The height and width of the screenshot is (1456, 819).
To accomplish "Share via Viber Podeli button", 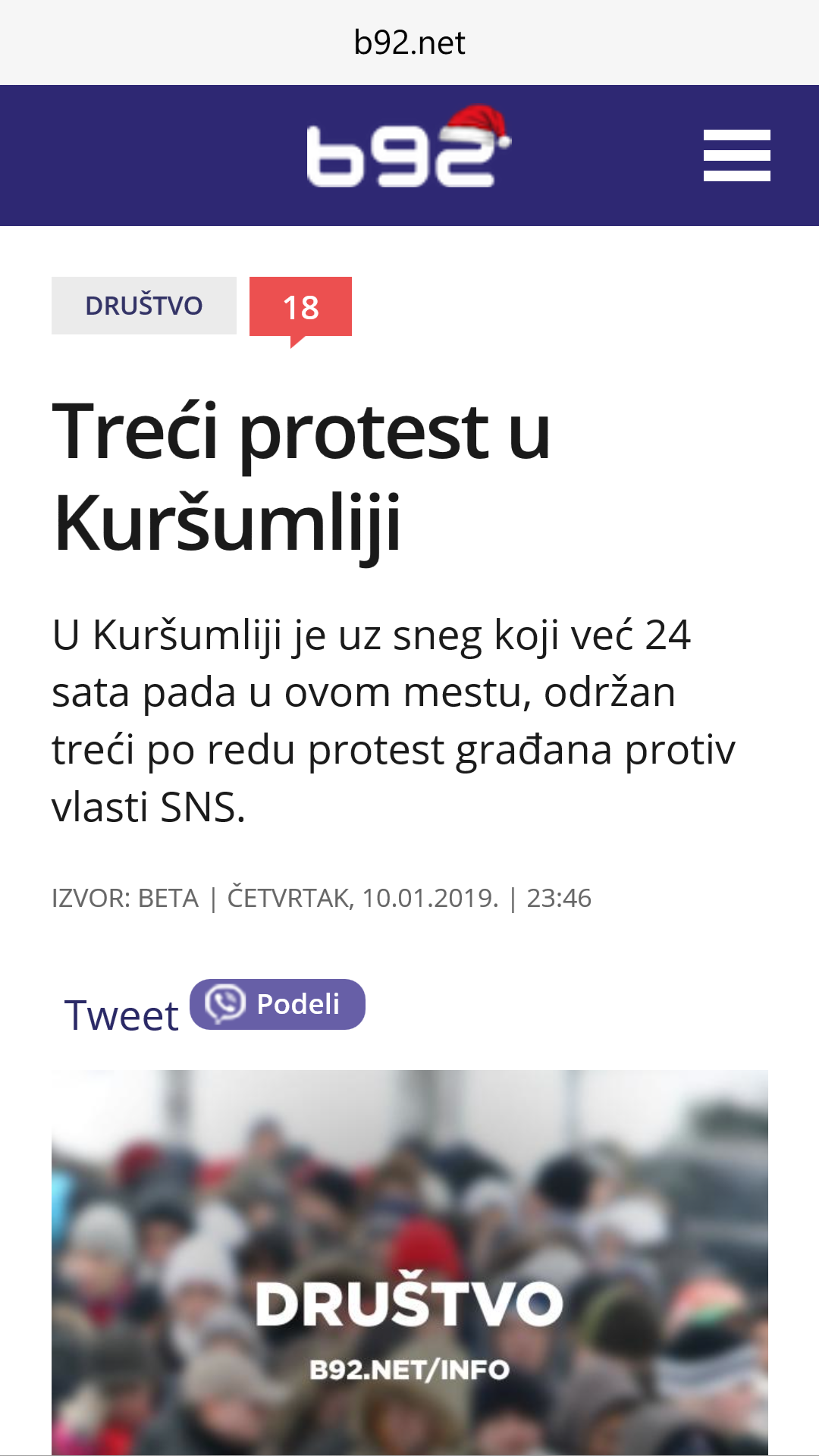I will click(x=278, y=1004).
